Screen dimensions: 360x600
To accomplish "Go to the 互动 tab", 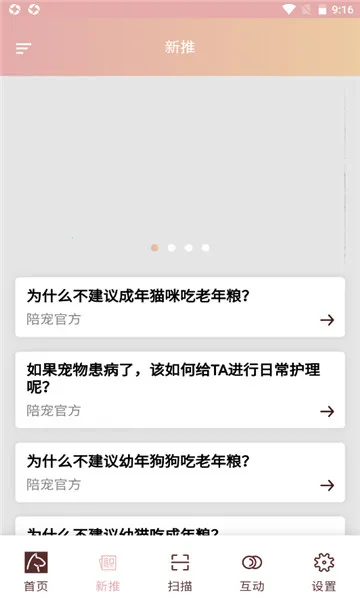I will (252, 572).
